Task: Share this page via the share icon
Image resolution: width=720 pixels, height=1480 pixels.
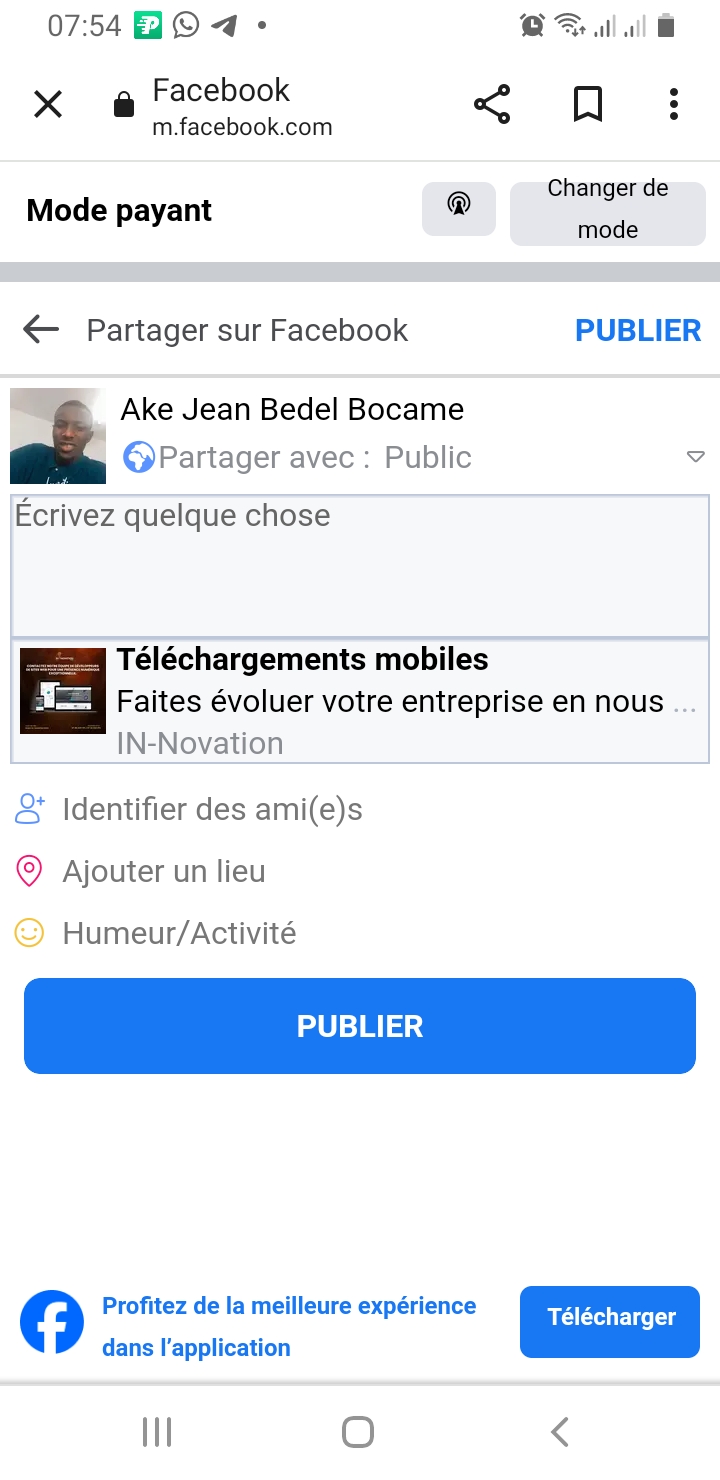Action: click(491, 104)
